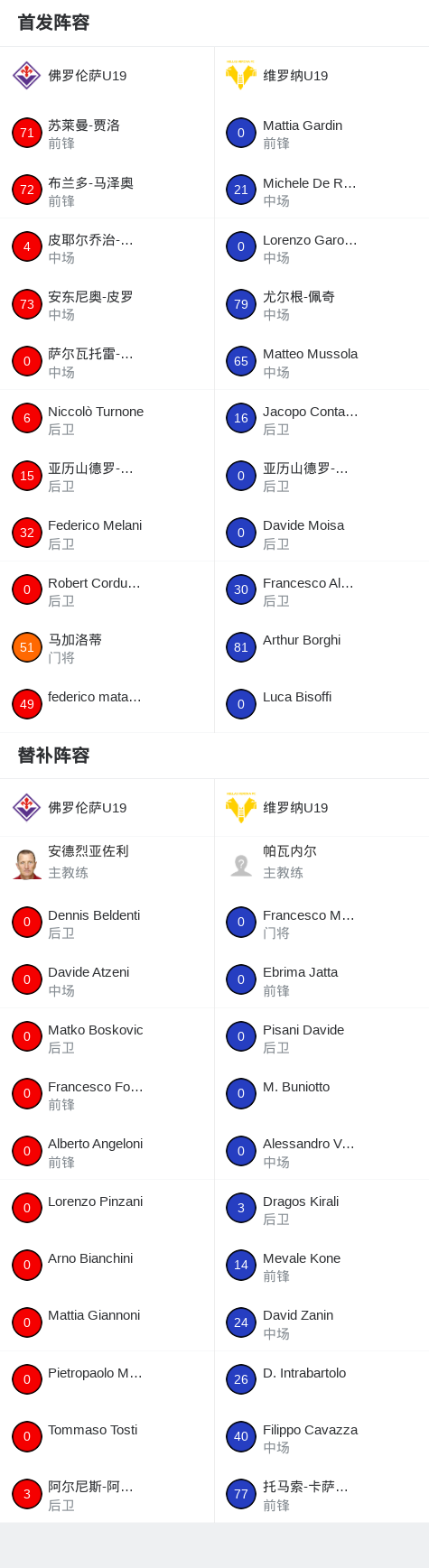429x1568 pixels.
Task: View player 布兰多-马泽奥 profile
Action: point(107,190)
